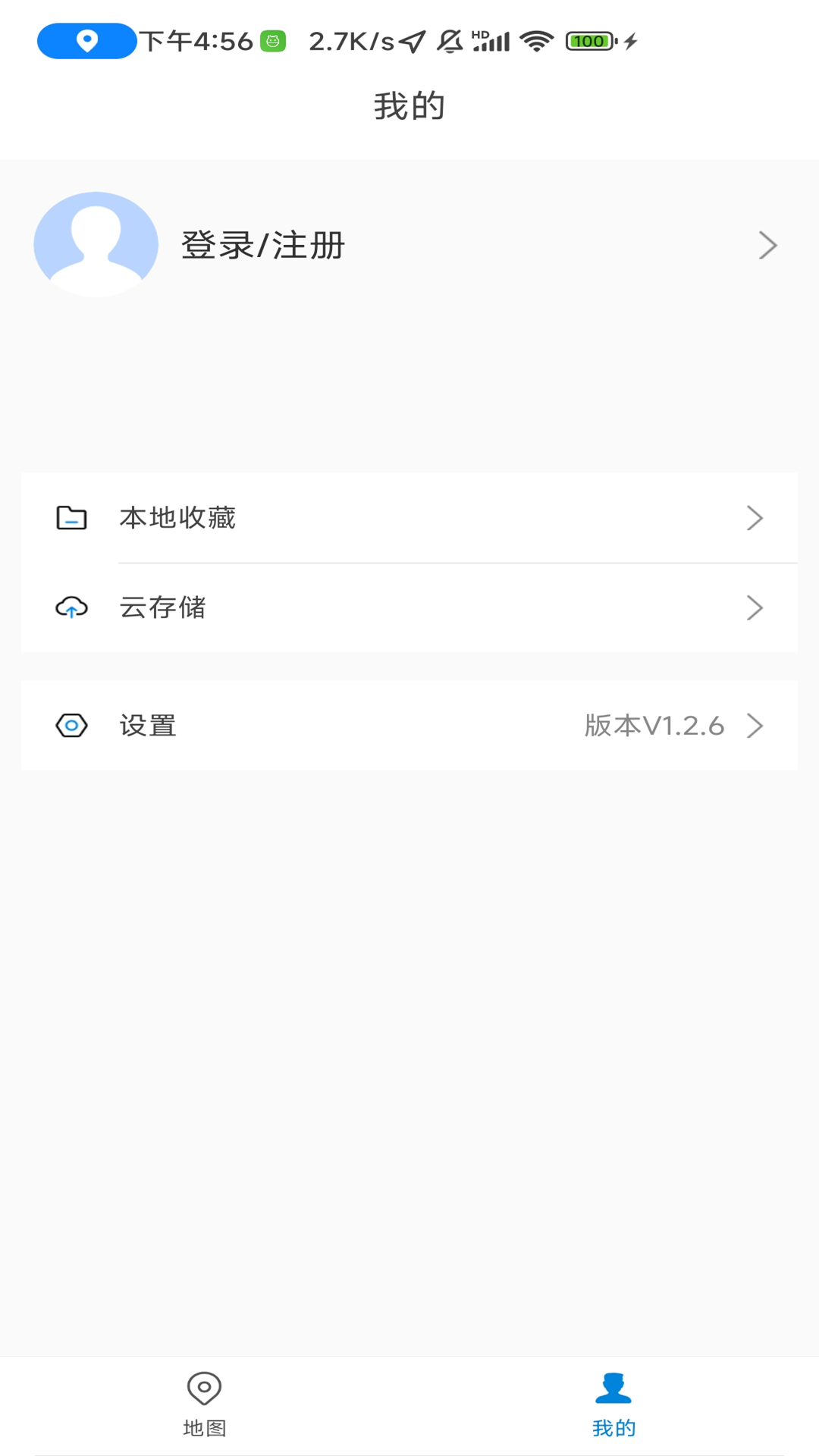
Task: Click the settings gear icon beside 设置
Action: 71,726
